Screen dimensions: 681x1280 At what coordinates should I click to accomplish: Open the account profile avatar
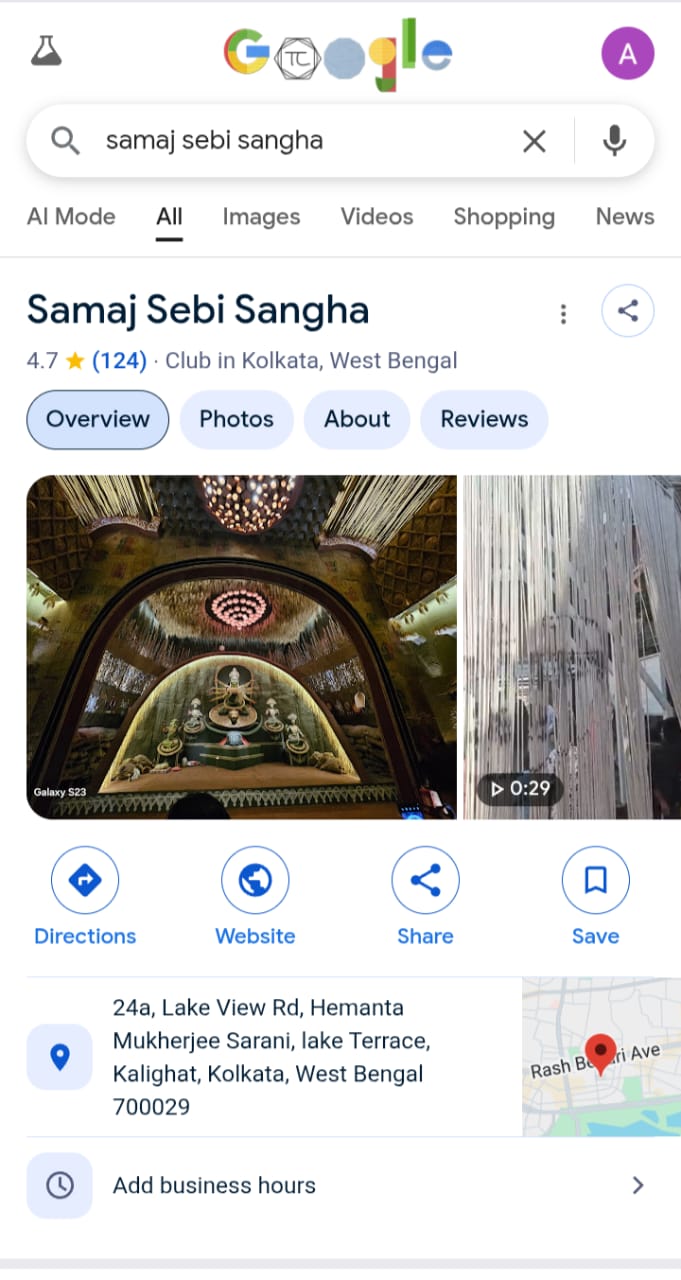coord(627,53)
